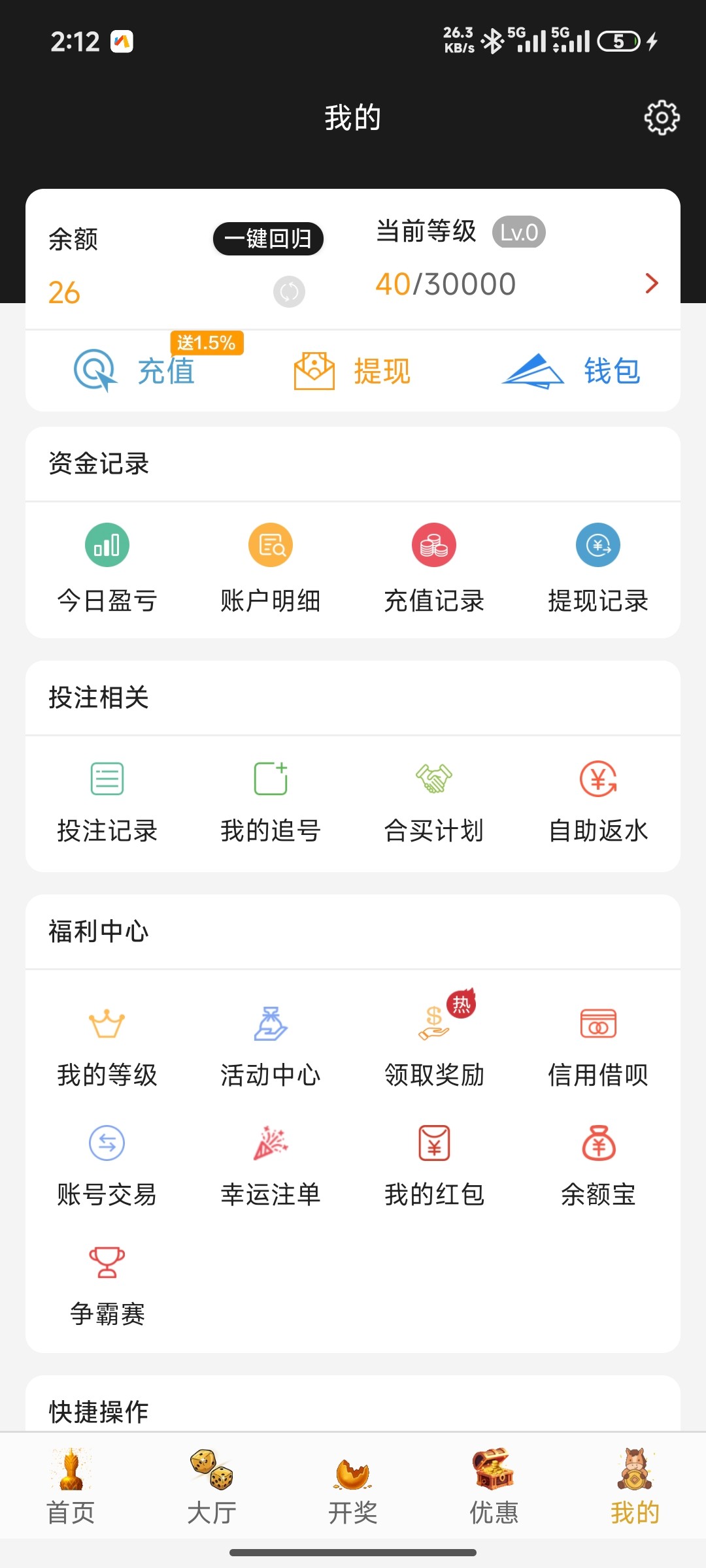View 投注记录 records
Image resolution: width=706 pixels, height=1568 pixels.
(x=107, y=802)
